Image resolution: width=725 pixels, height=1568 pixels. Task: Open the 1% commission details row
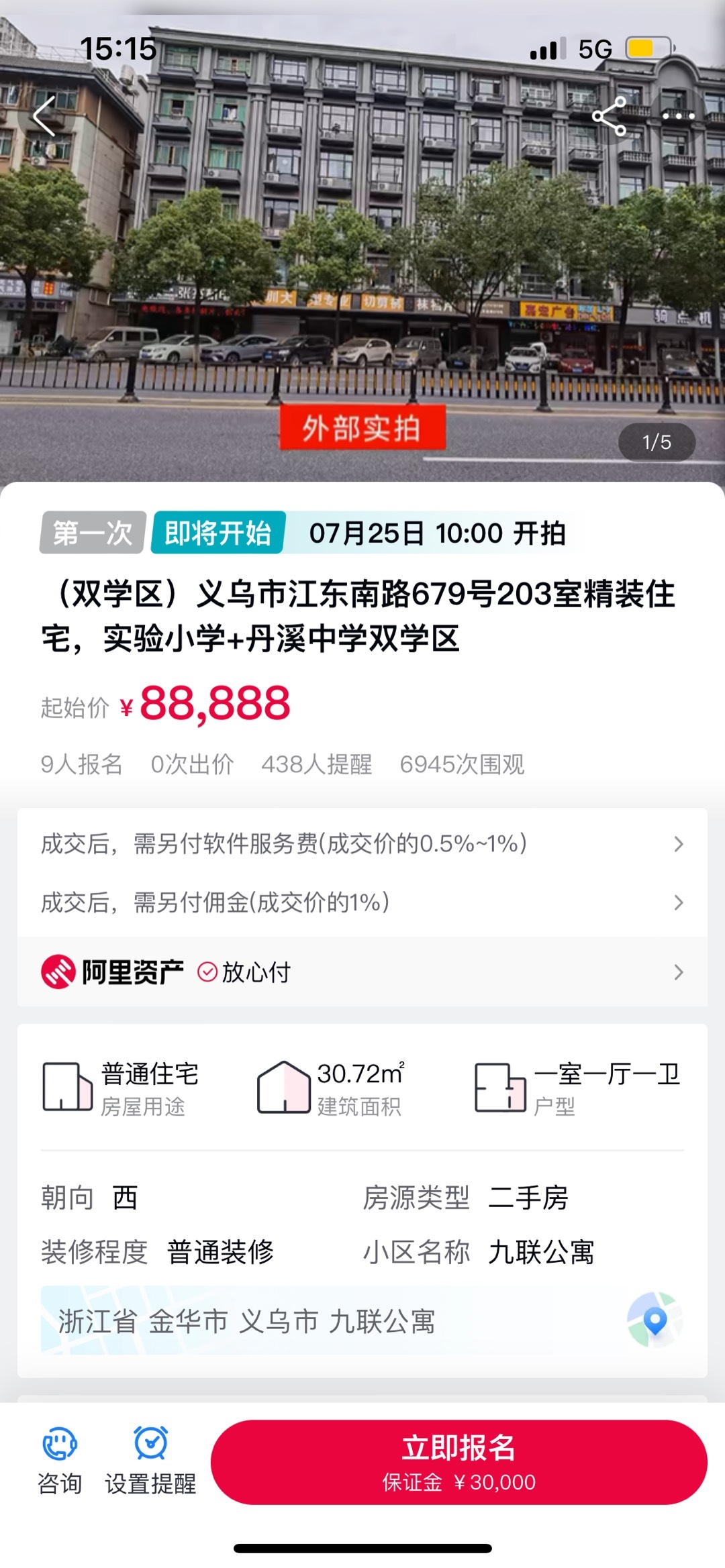click(362, 902)
